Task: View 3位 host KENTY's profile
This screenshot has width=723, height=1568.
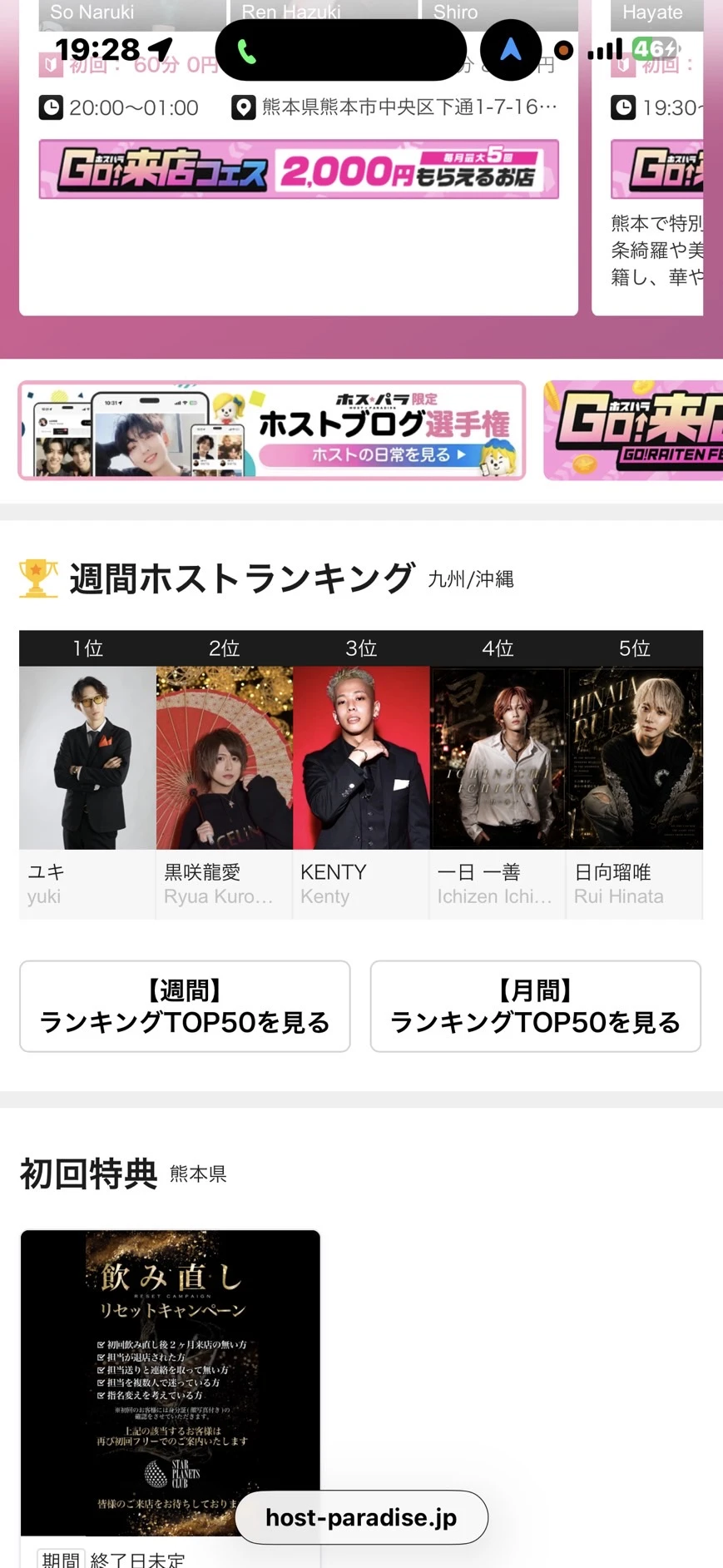Action: [x=361, y=775]
